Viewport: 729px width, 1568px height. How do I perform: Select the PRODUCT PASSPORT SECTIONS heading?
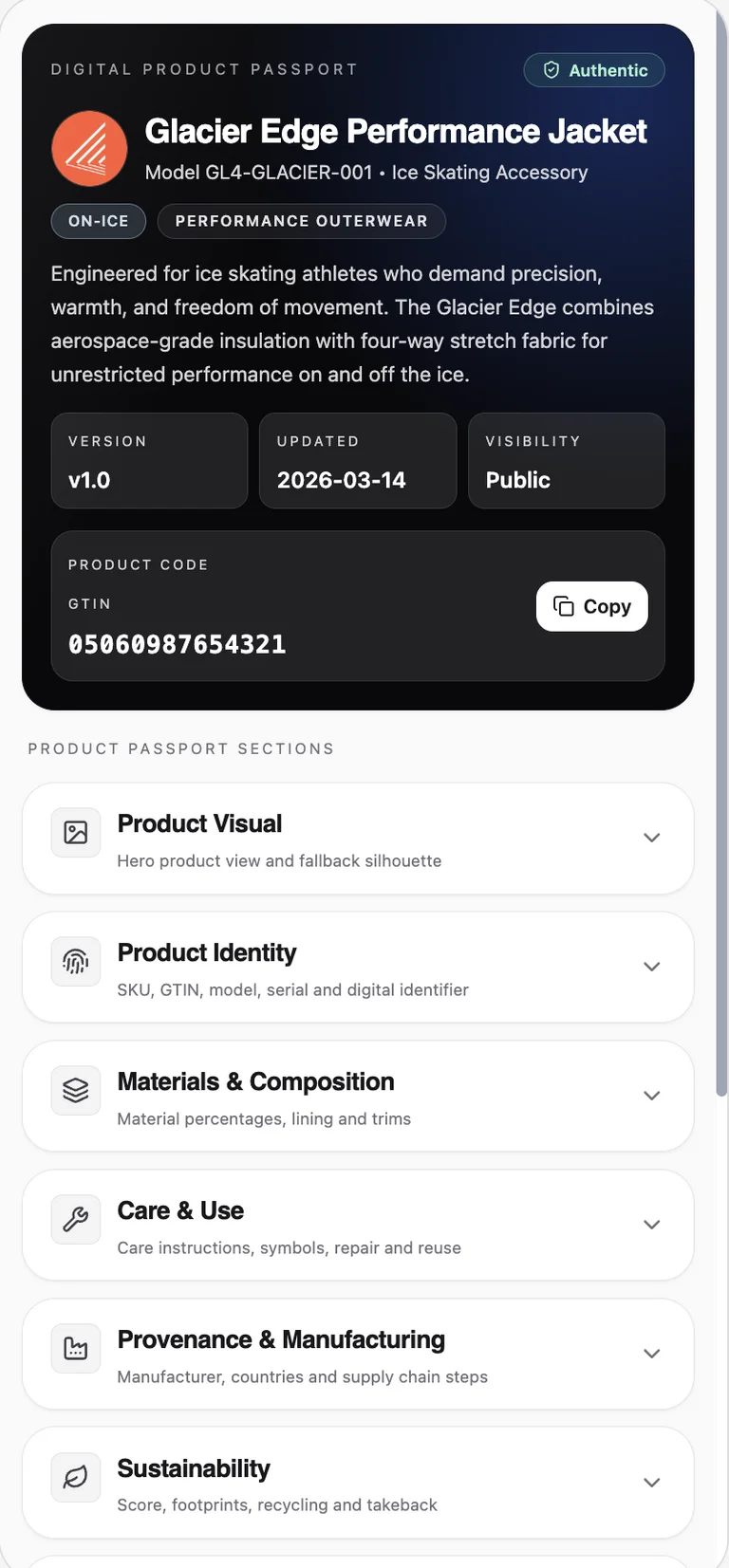pyautogui.click(x=180, y=748)
